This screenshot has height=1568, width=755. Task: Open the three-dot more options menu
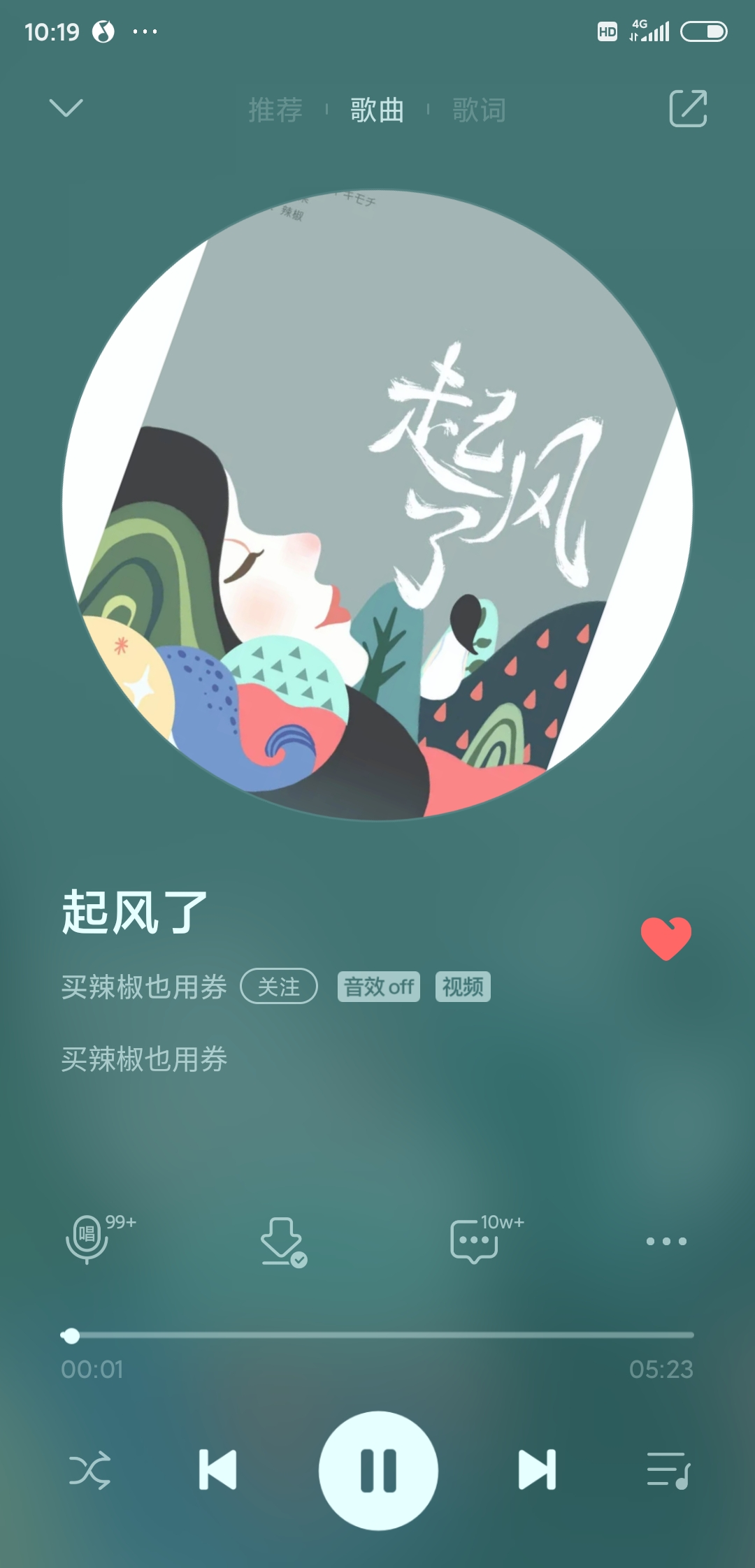[x=666, y=1242]
